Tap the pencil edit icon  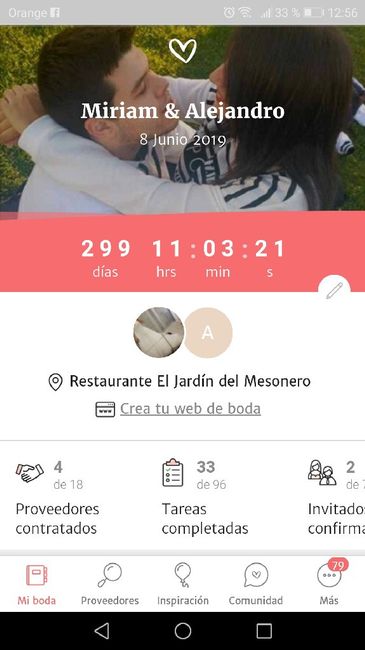pos(334,291)
